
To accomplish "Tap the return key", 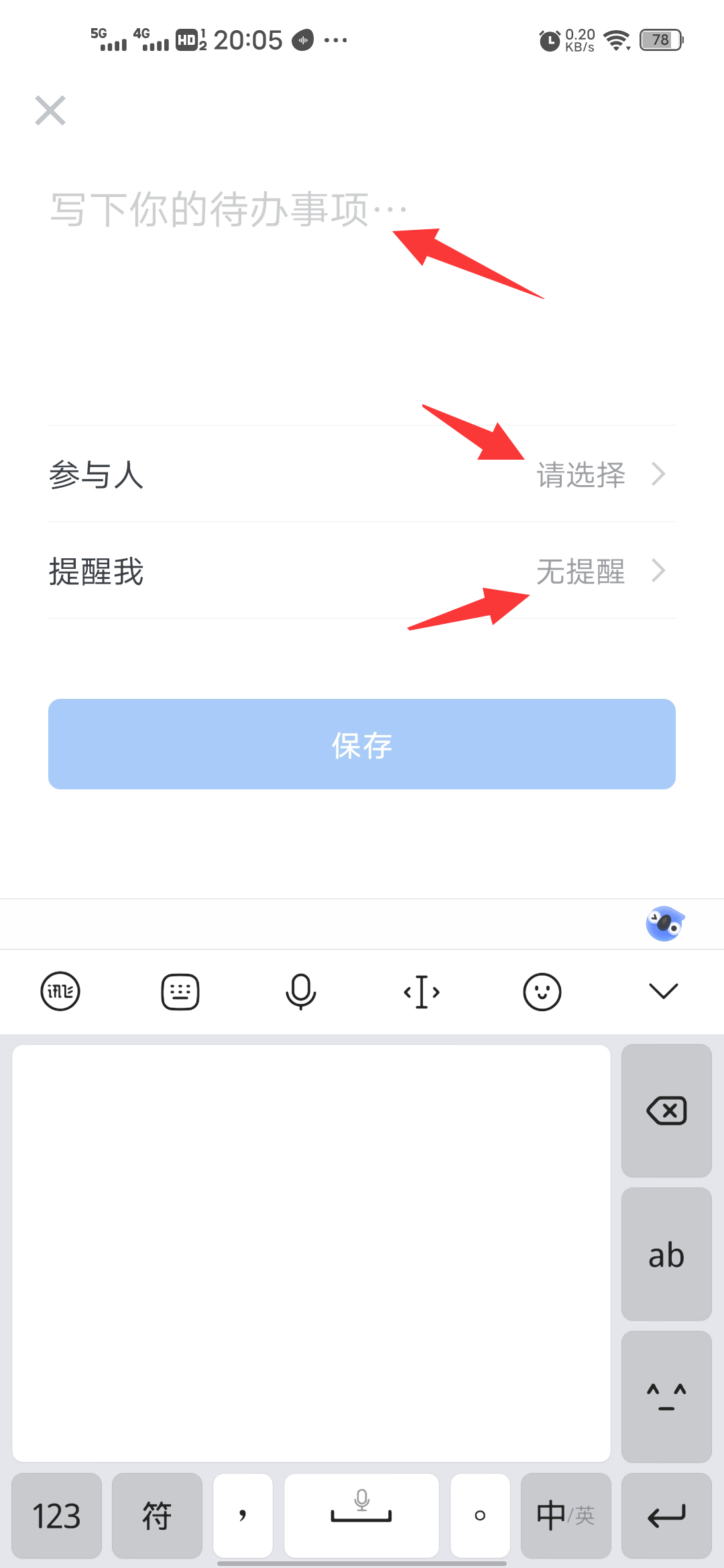I will point(666,1516).
